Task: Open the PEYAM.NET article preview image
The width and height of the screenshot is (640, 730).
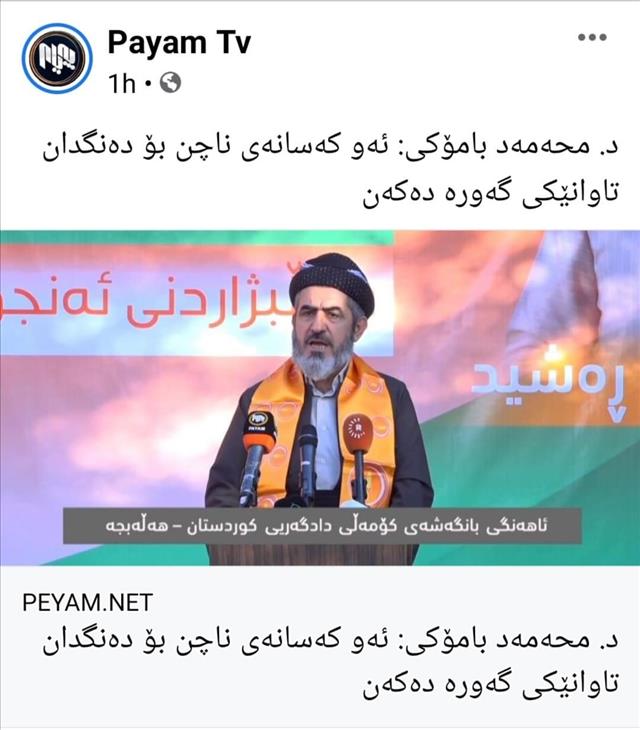Action: click(x=320, y=398)
